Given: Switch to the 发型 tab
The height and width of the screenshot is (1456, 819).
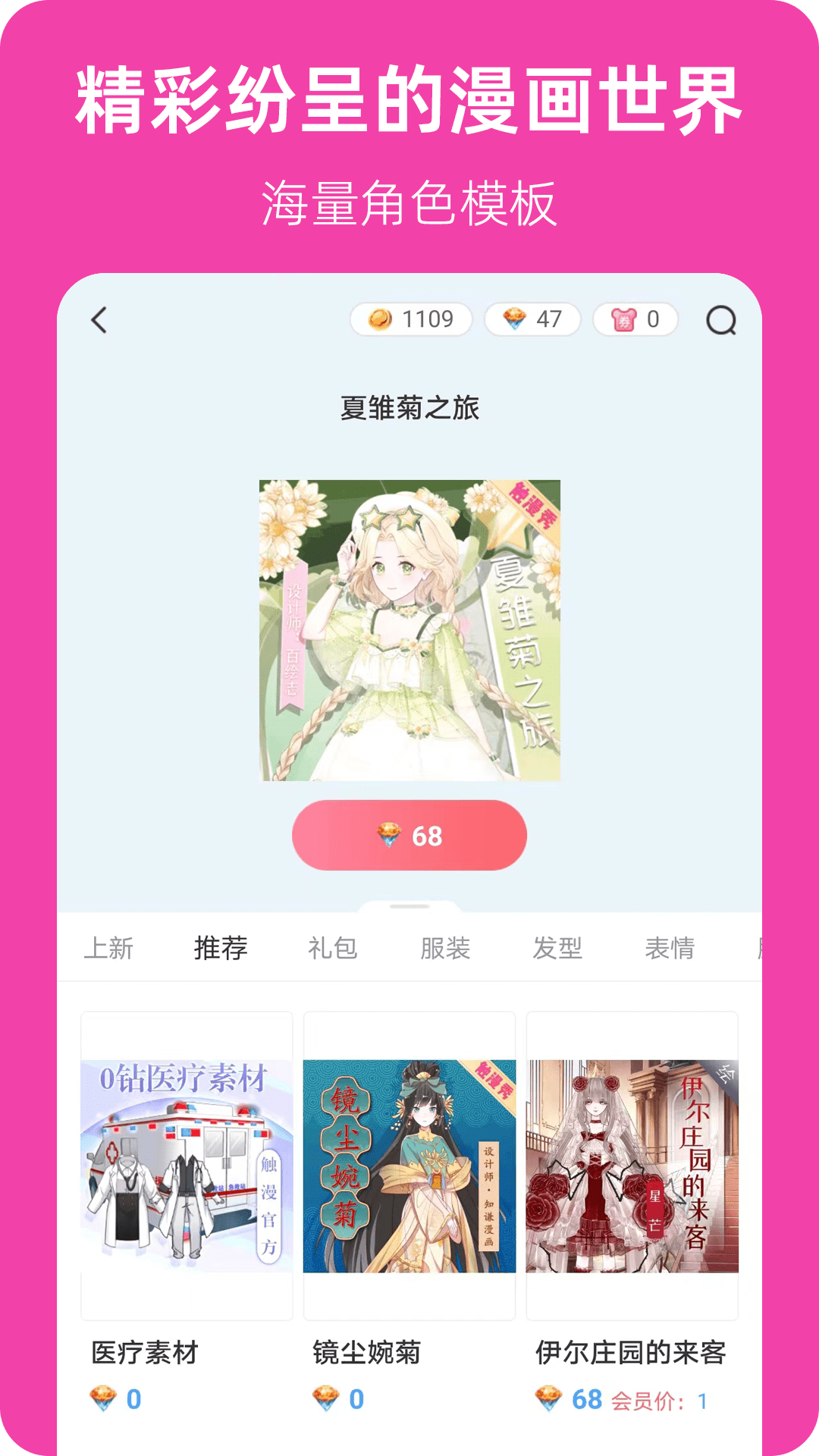Looking at the screenshot, I should click(557, 947).
